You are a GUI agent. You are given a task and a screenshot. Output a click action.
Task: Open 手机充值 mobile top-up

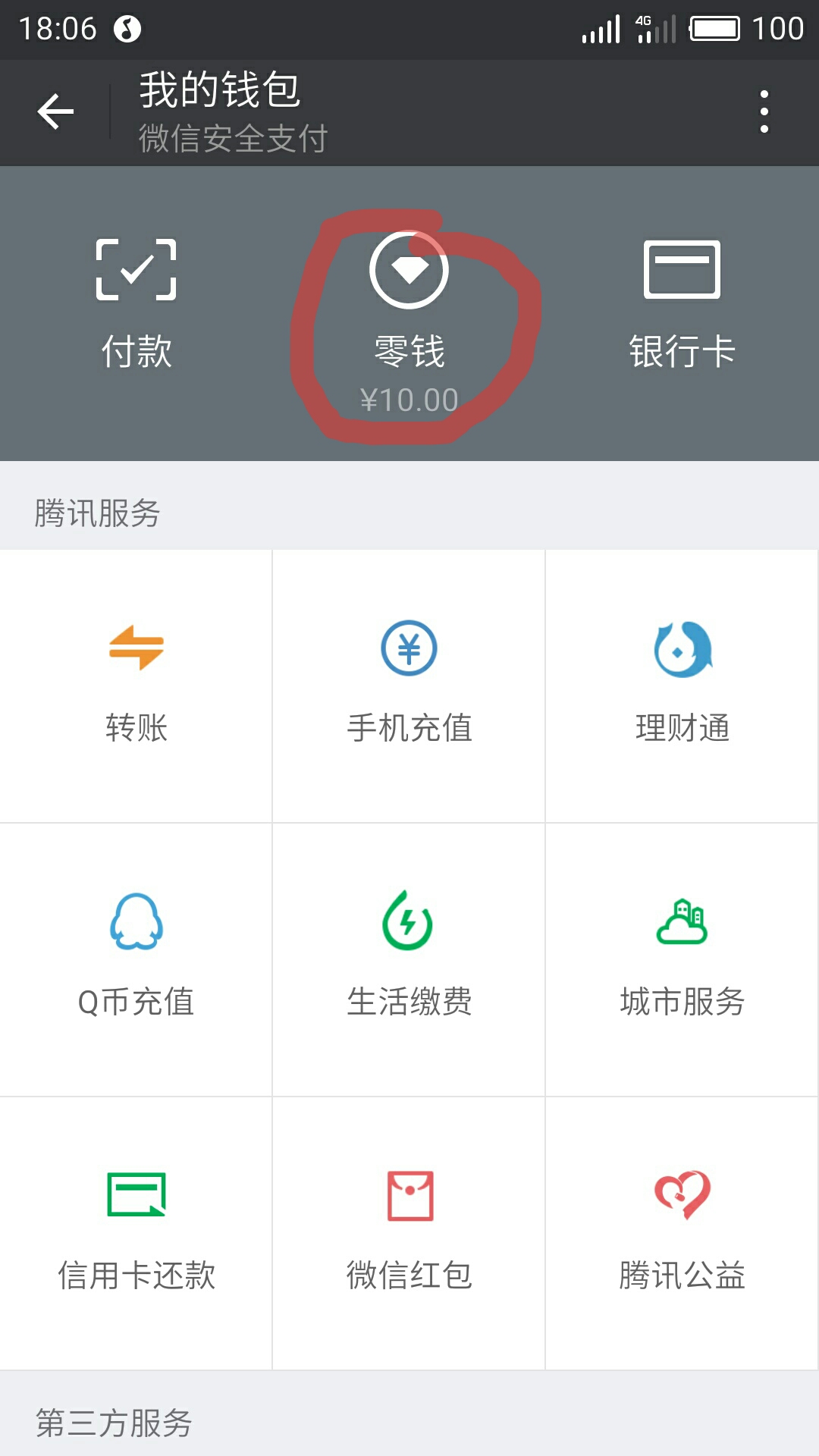[x=409, y=686]
